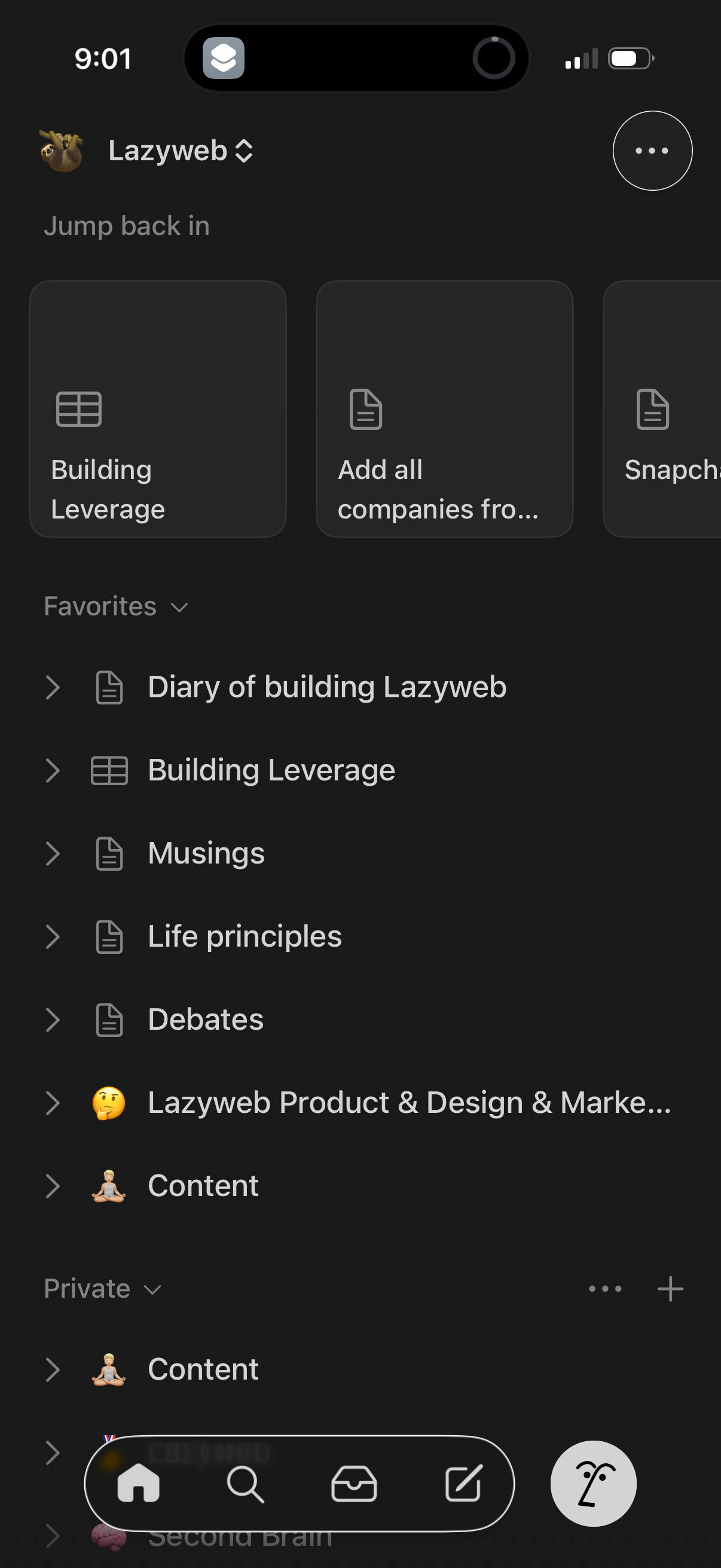Tap the sloth workspace emoji

point(61,150)
